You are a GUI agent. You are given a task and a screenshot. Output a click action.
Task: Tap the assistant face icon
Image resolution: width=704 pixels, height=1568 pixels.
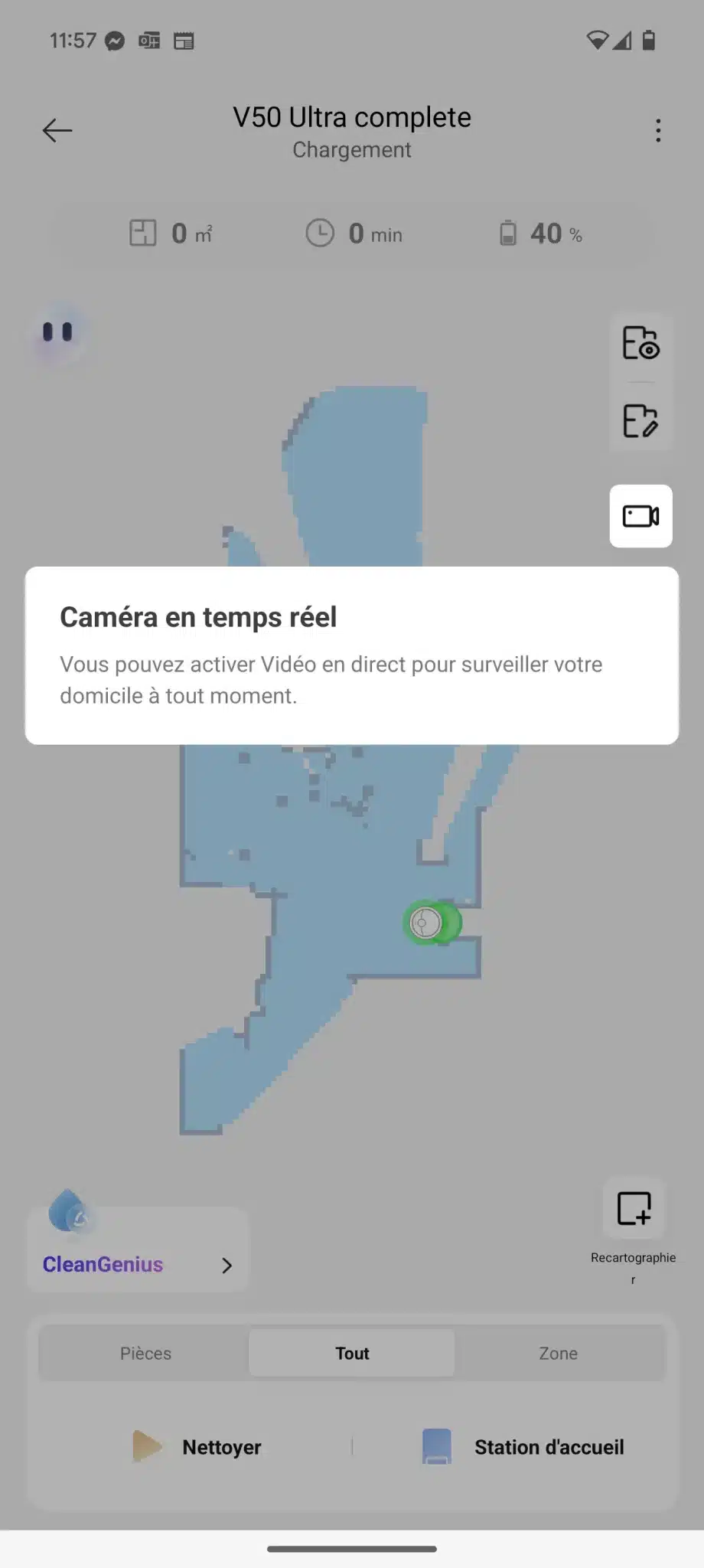coord(58,333)
